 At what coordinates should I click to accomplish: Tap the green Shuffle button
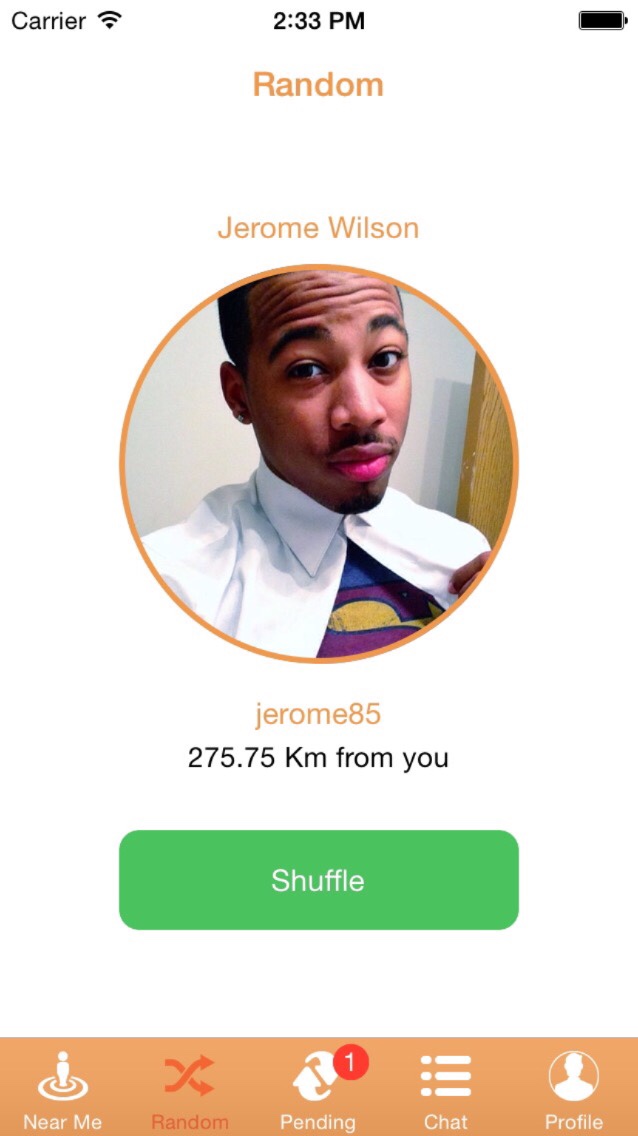[319, 880]
